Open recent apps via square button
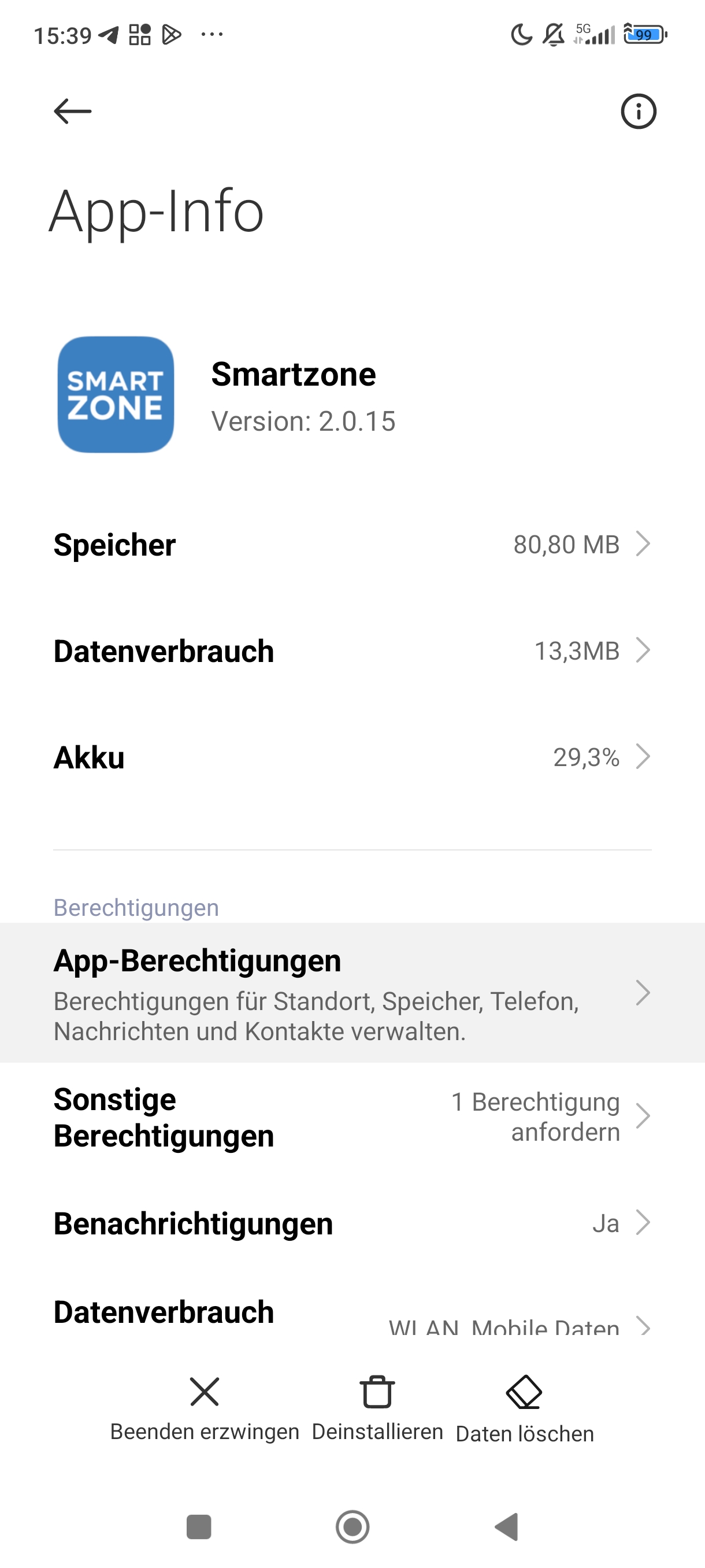This screenshot has width=705, height=1568. pyautogui.click(x=198, y=1526)
